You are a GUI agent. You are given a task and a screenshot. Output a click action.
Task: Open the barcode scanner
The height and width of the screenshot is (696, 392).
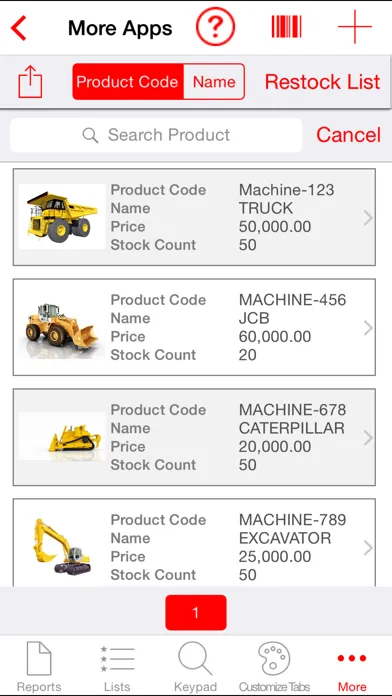[x=287, y=27]
